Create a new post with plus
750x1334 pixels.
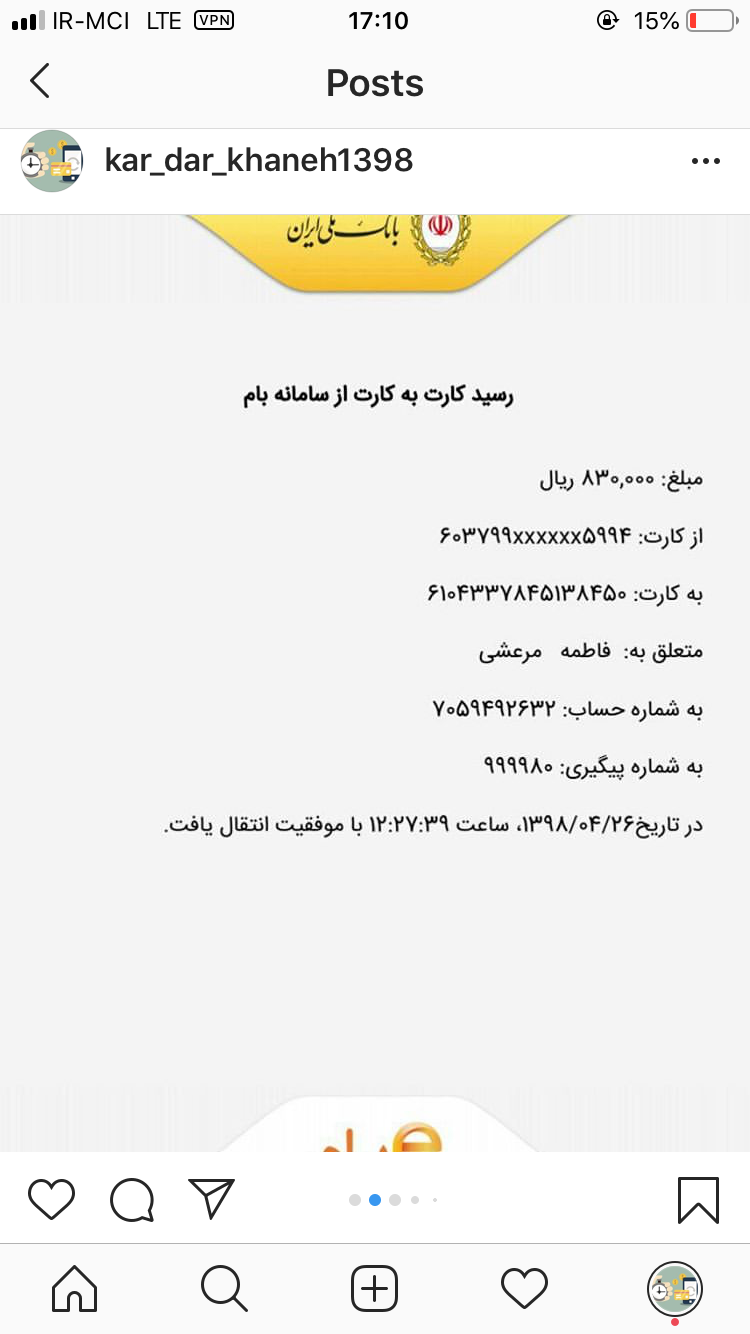coord(375,1289)
